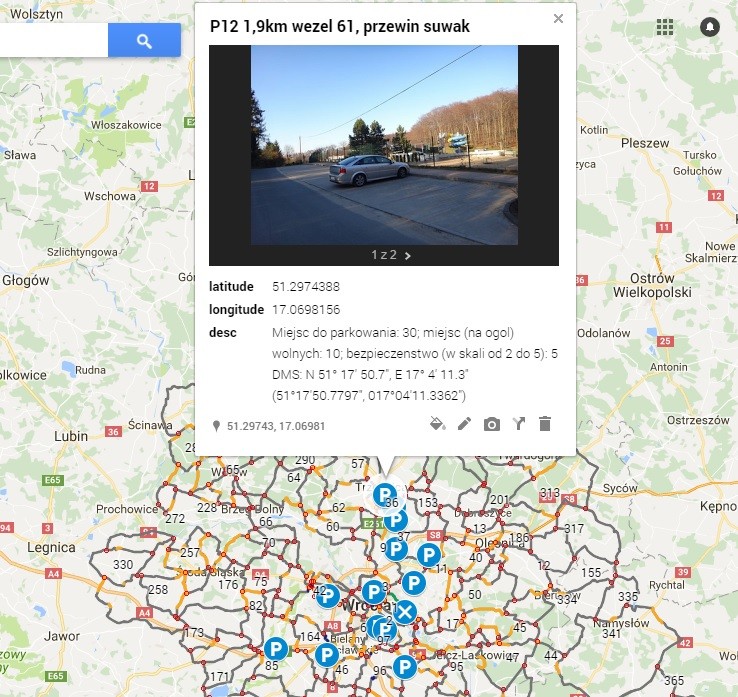Tap inside the search text field
738x697 pixels.
pos(52,40)
